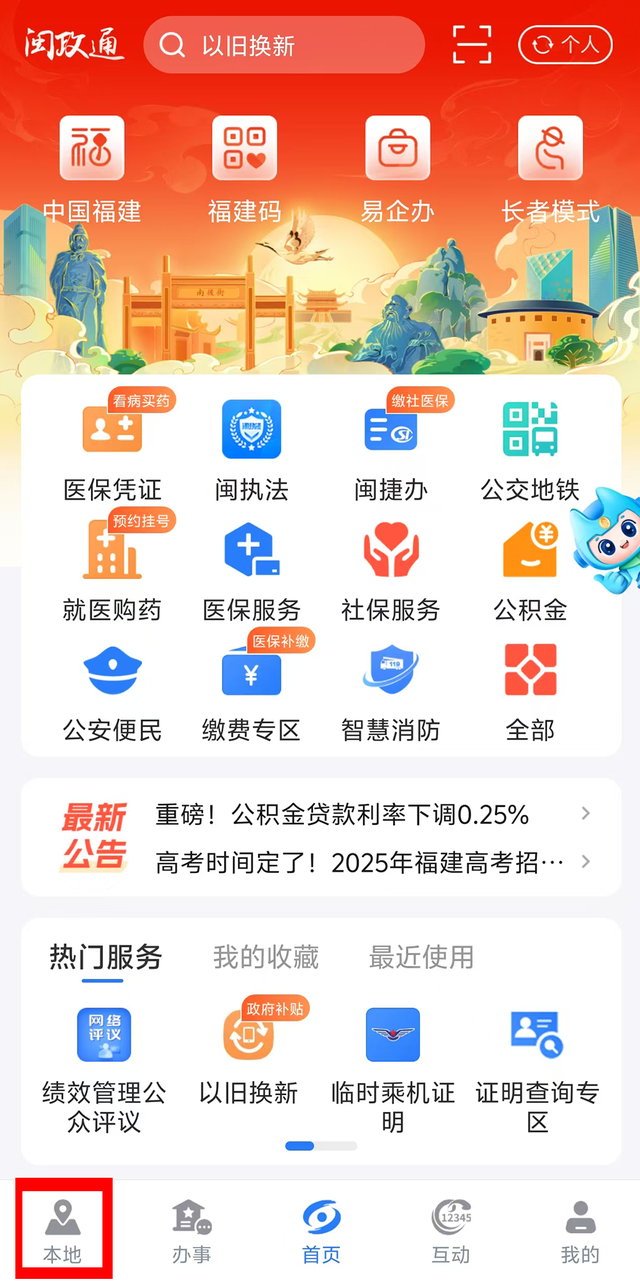
Task: Open the scan code icon
Action: click(472, 44)
